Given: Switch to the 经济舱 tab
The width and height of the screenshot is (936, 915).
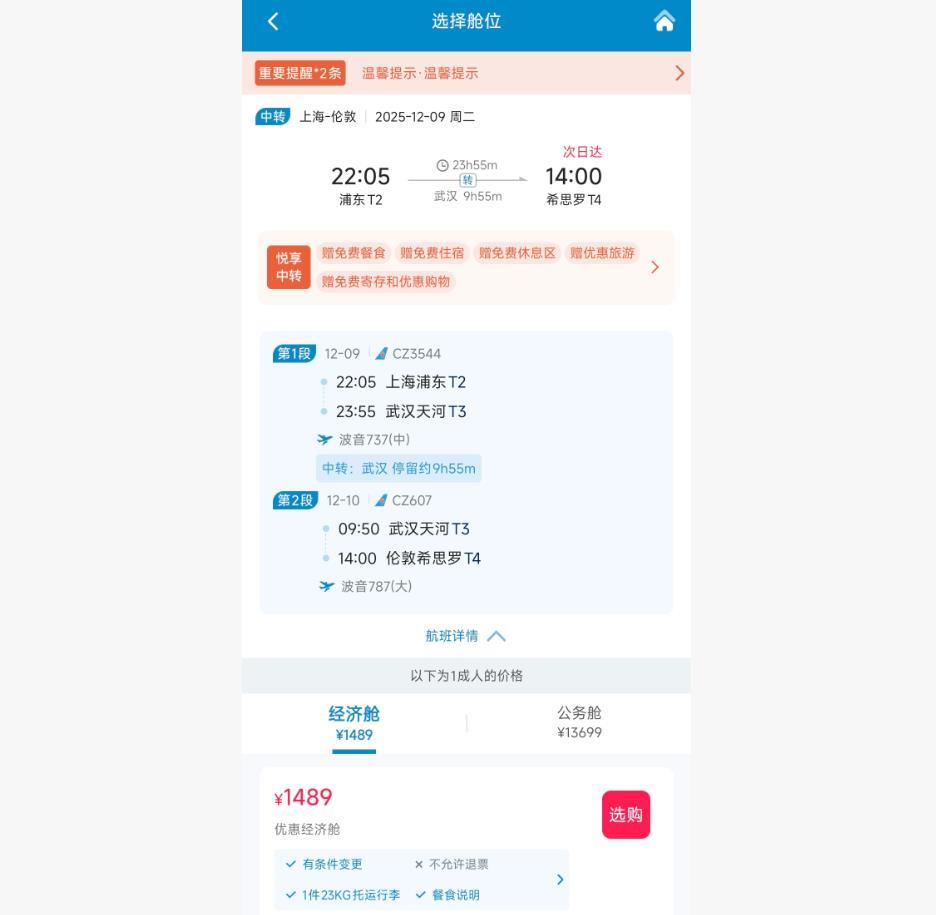Looking at the screenshot, I should pos(354,723).
